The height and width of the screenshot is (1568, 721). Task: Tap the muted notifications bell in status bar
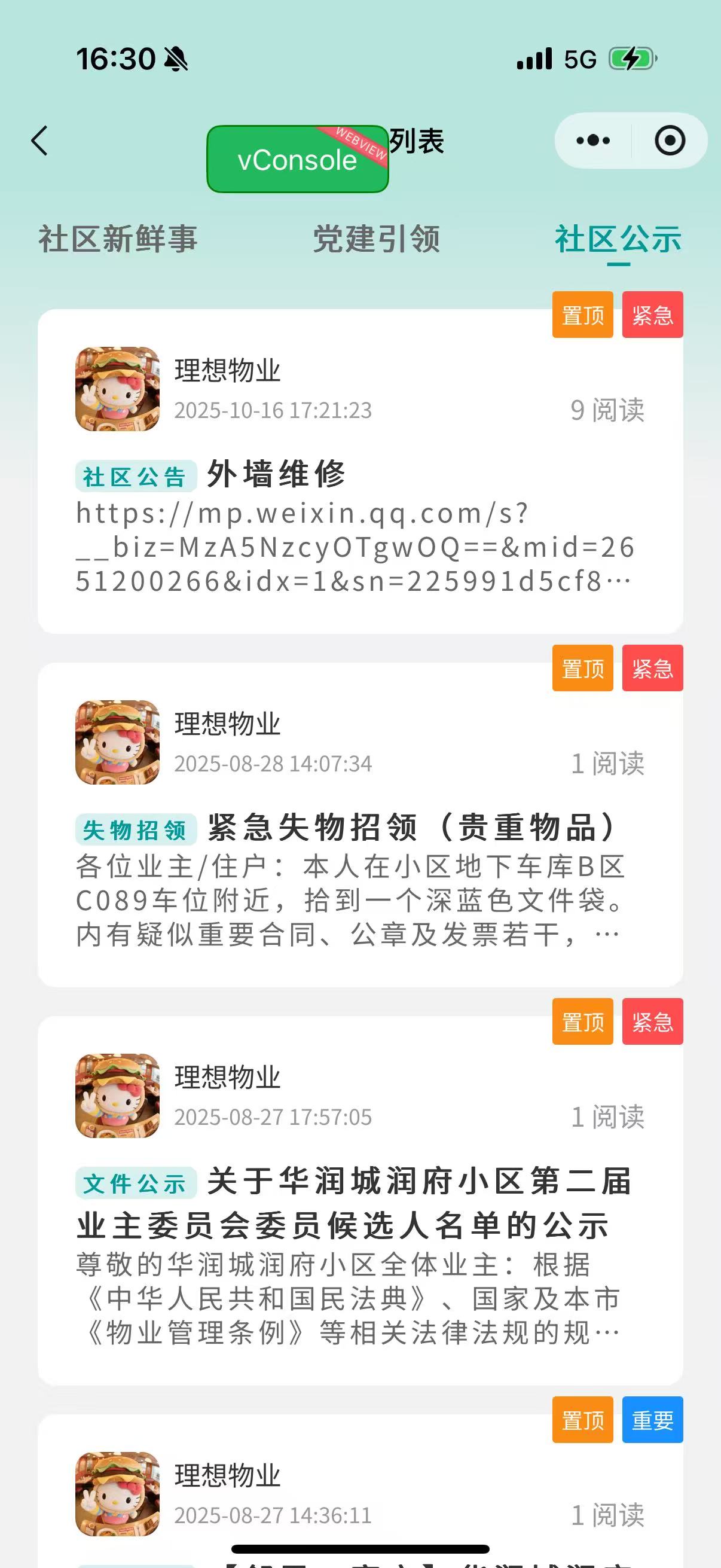point(175,59)
